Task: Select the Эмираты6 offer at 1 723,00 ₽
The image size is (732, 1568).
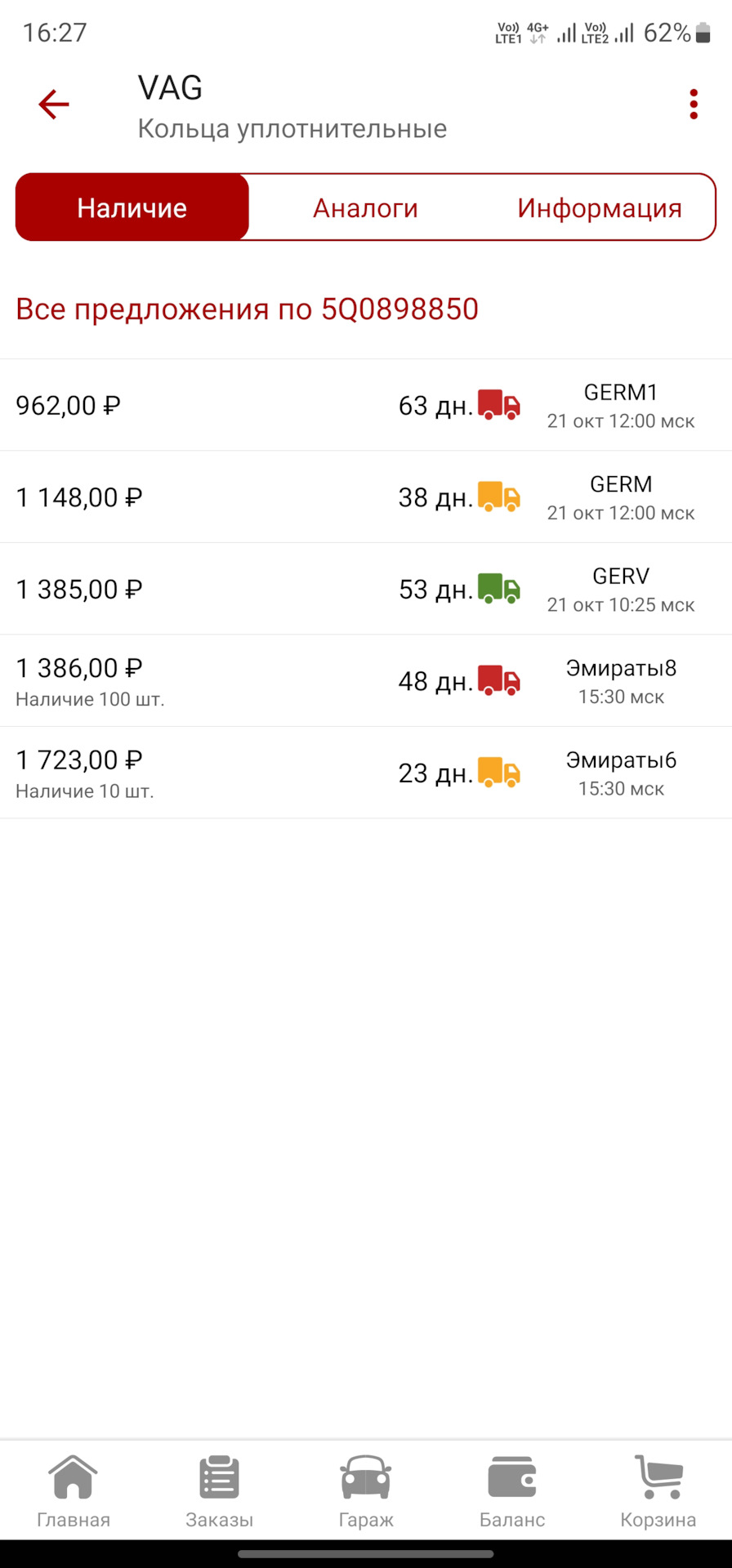Action: (x=366, y=773)
